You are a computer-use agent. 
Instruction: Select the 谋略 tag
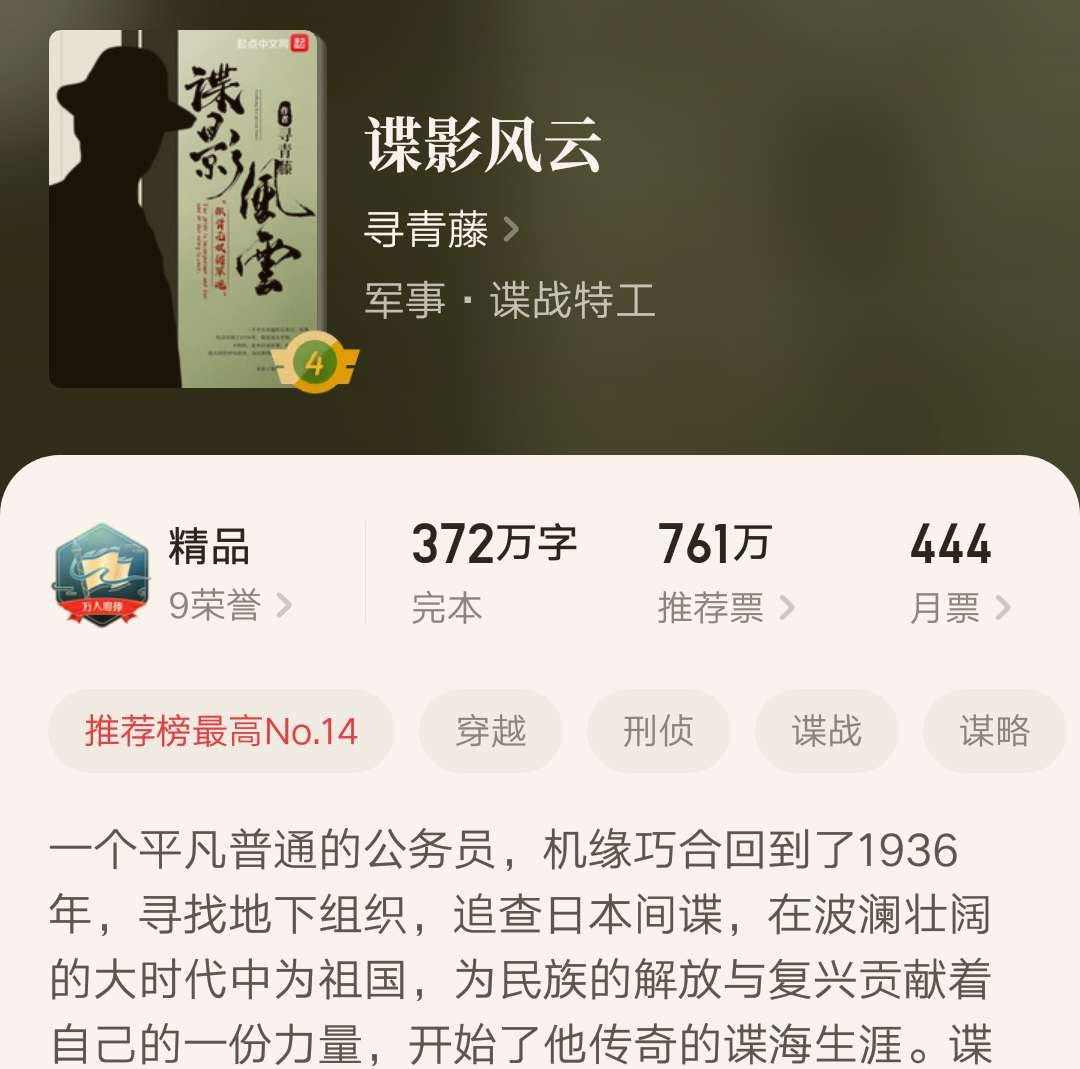click(994, 731)
